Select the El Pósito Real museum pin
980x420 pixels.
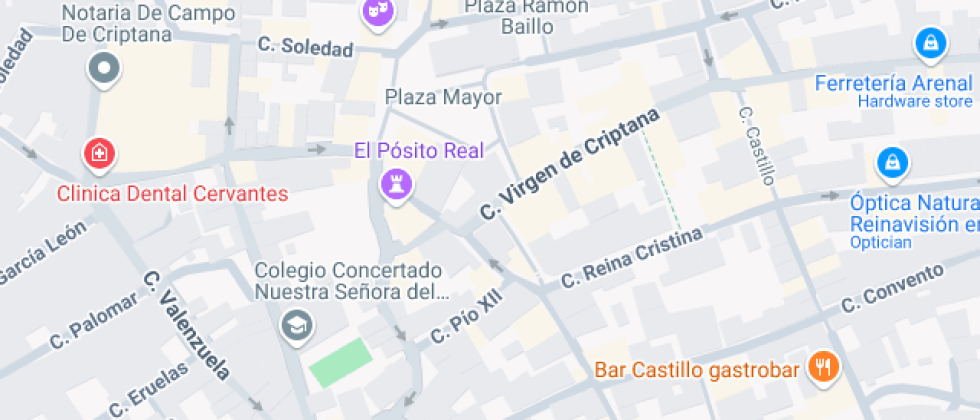pos(394,184)
